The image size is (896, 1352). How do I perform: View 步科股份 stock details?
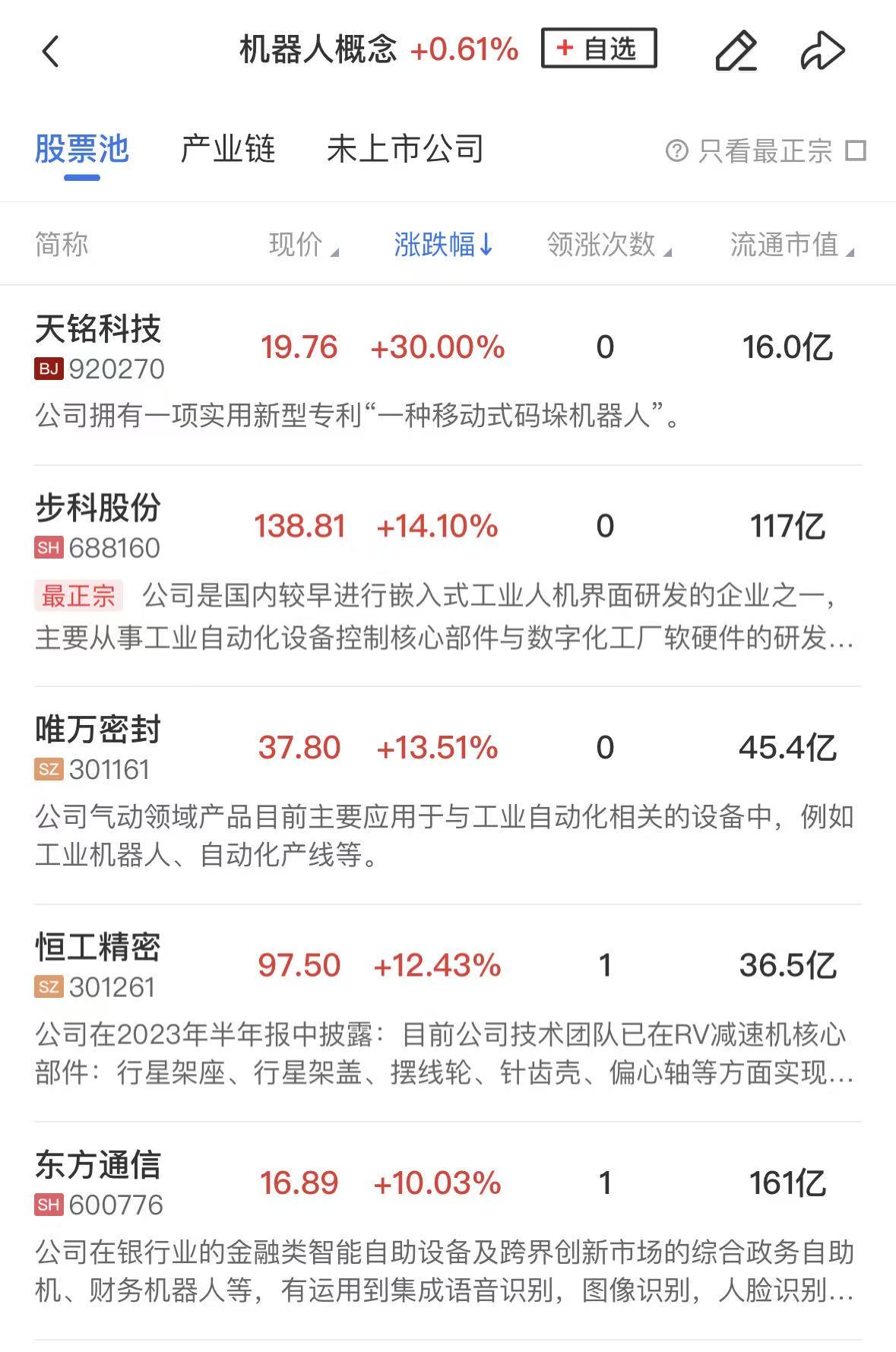(x=99, y=509)
